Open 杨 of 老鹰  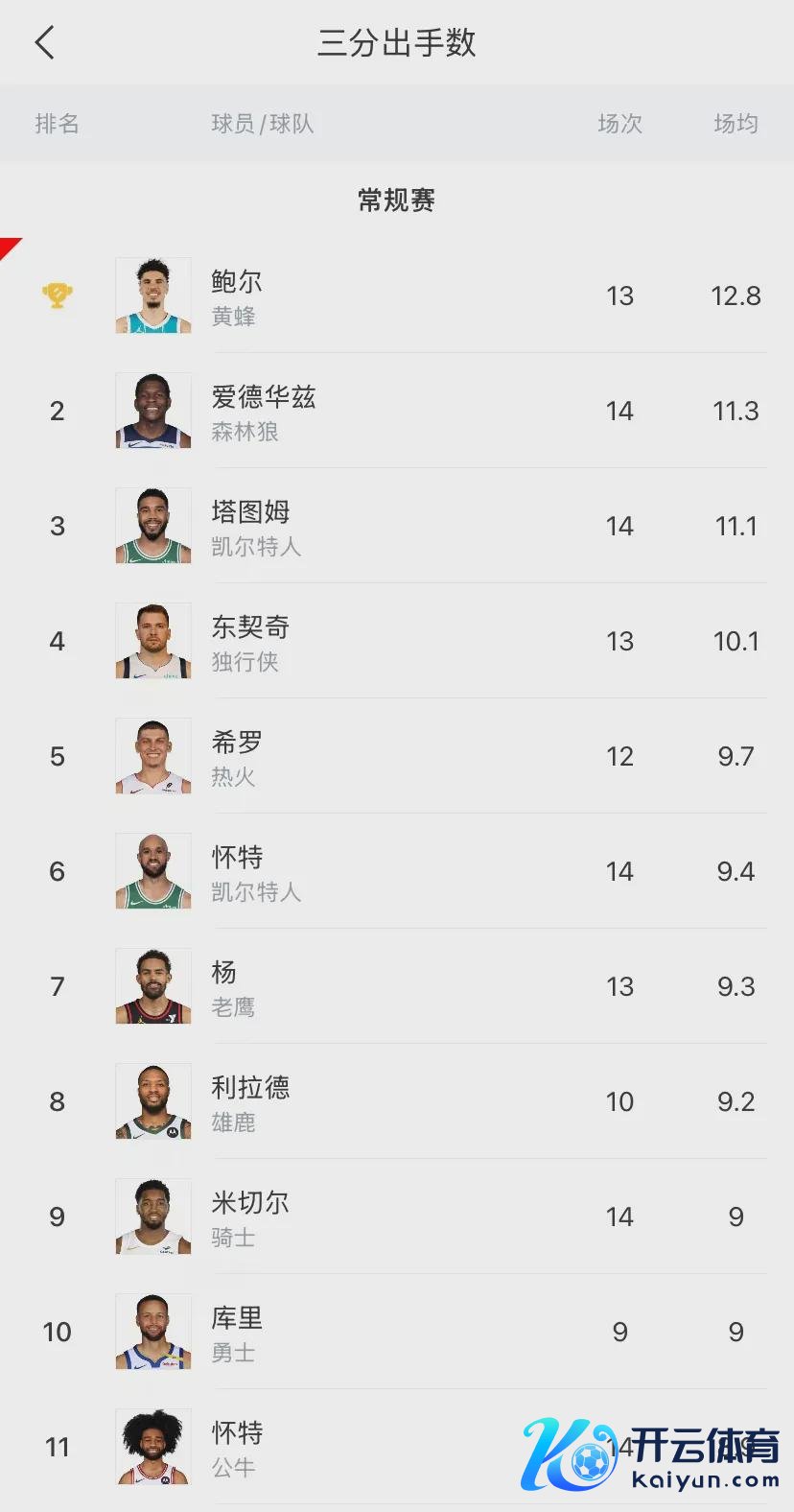click(x=397, y=986)
